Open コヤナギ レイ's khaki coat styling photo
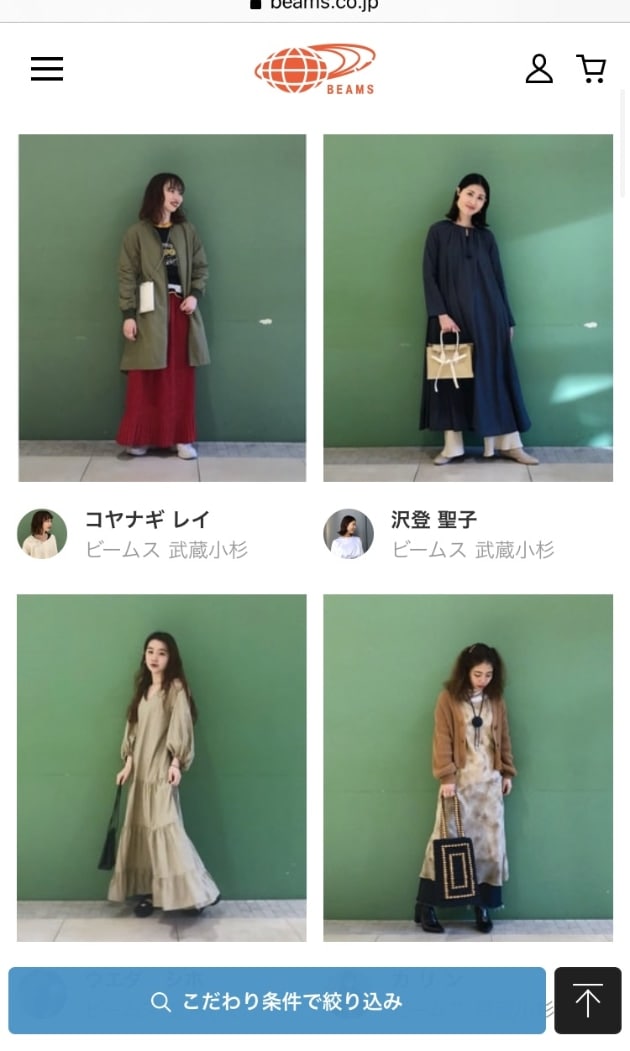The height and width of the screenshot is (1051, 630). click(x=162, y=308)
